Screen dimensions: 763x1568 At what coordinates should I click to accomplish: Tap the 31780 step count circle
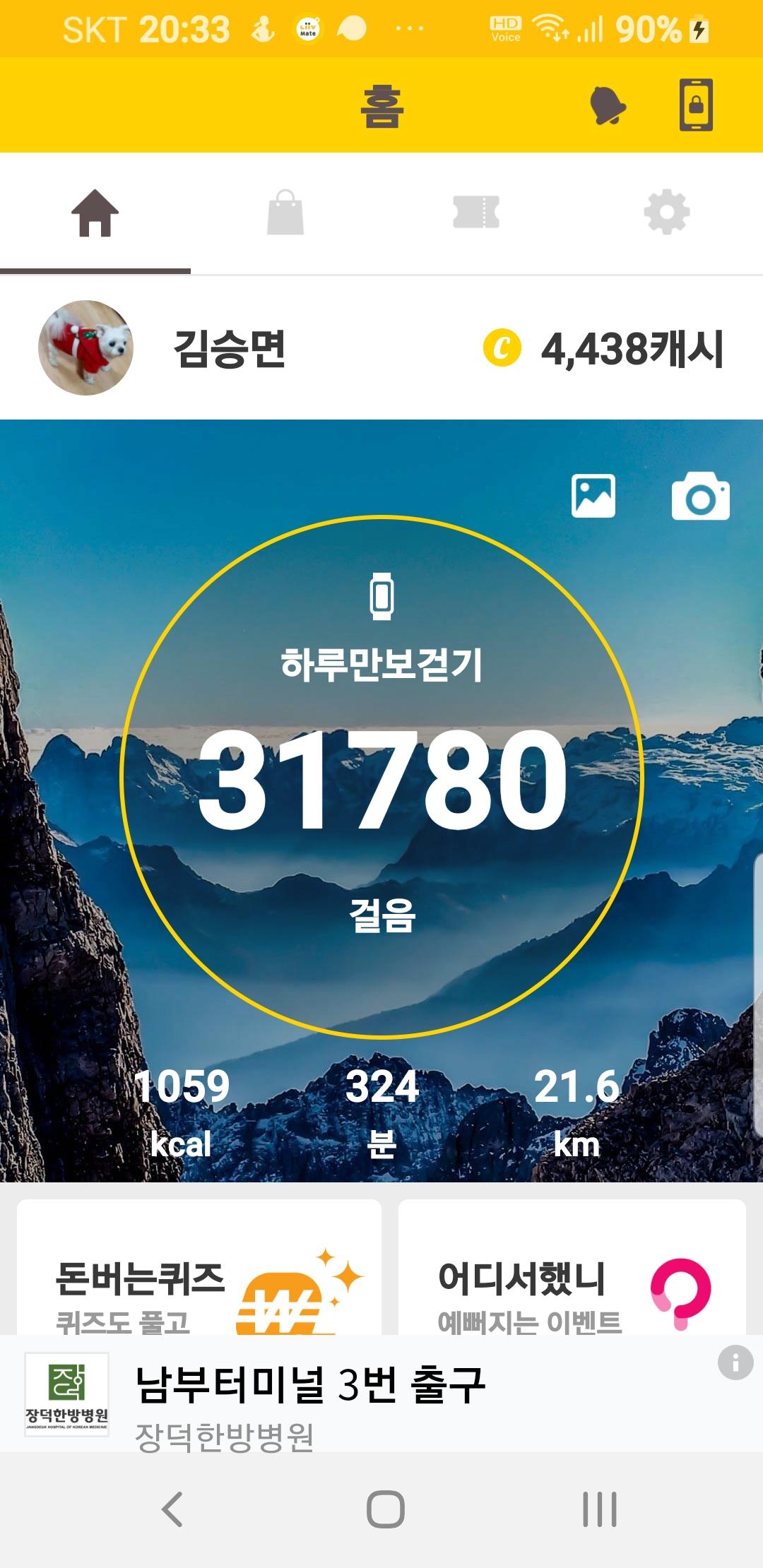381,777
